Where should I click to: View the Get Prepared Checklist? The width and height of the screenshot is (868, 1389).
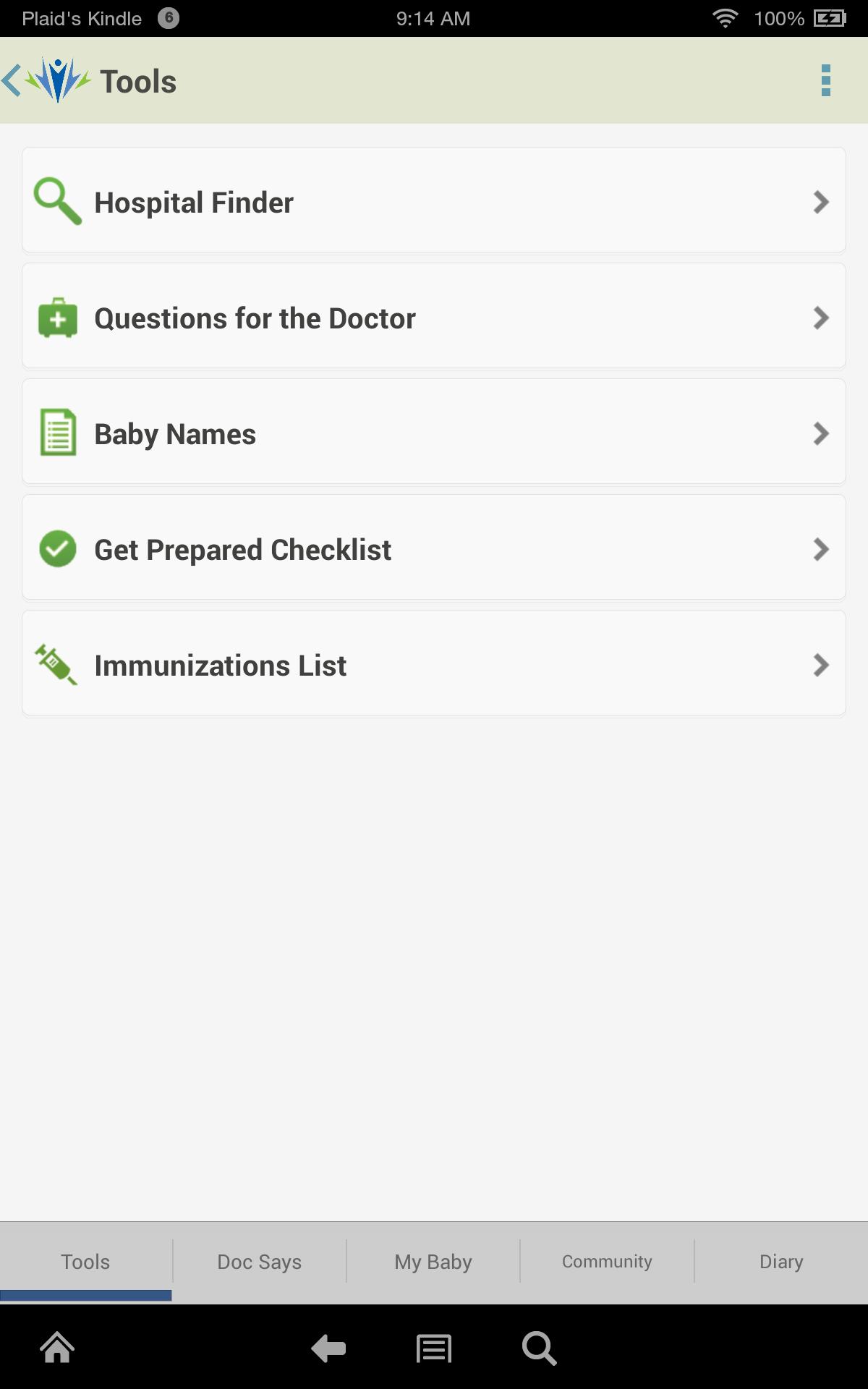click(434, 549)
